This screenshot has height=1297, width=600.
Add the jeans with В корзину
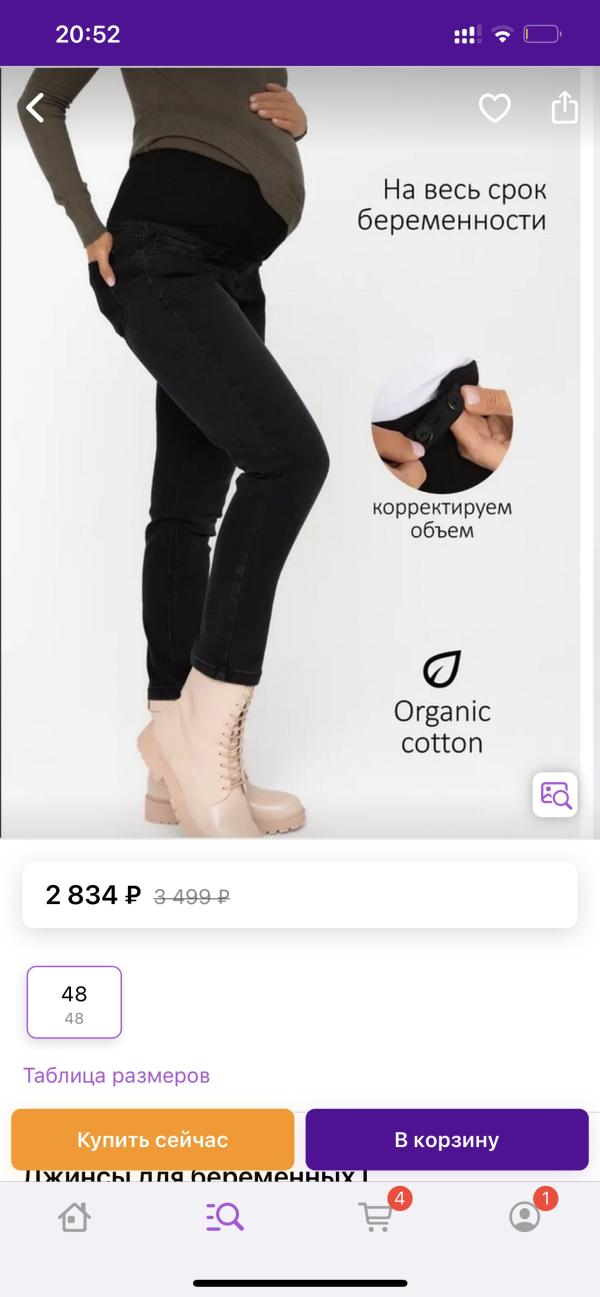446,1140
